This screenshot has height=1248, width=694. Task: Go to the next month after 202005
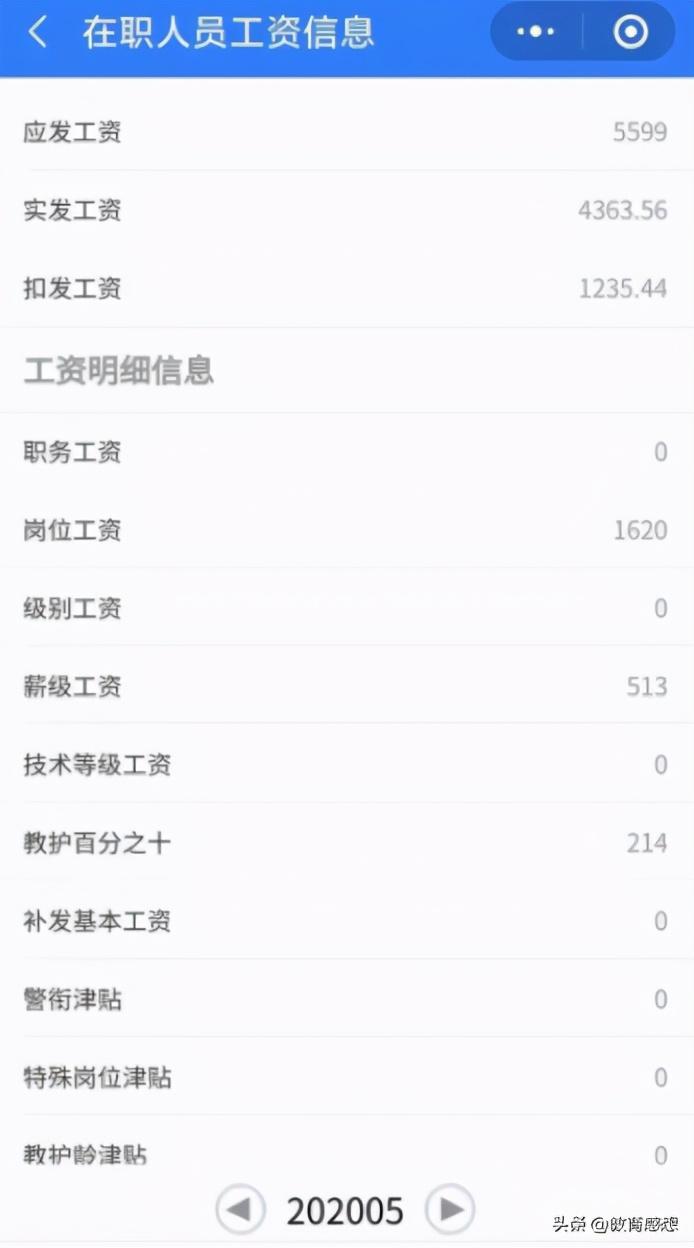[x=450, y=1210]
